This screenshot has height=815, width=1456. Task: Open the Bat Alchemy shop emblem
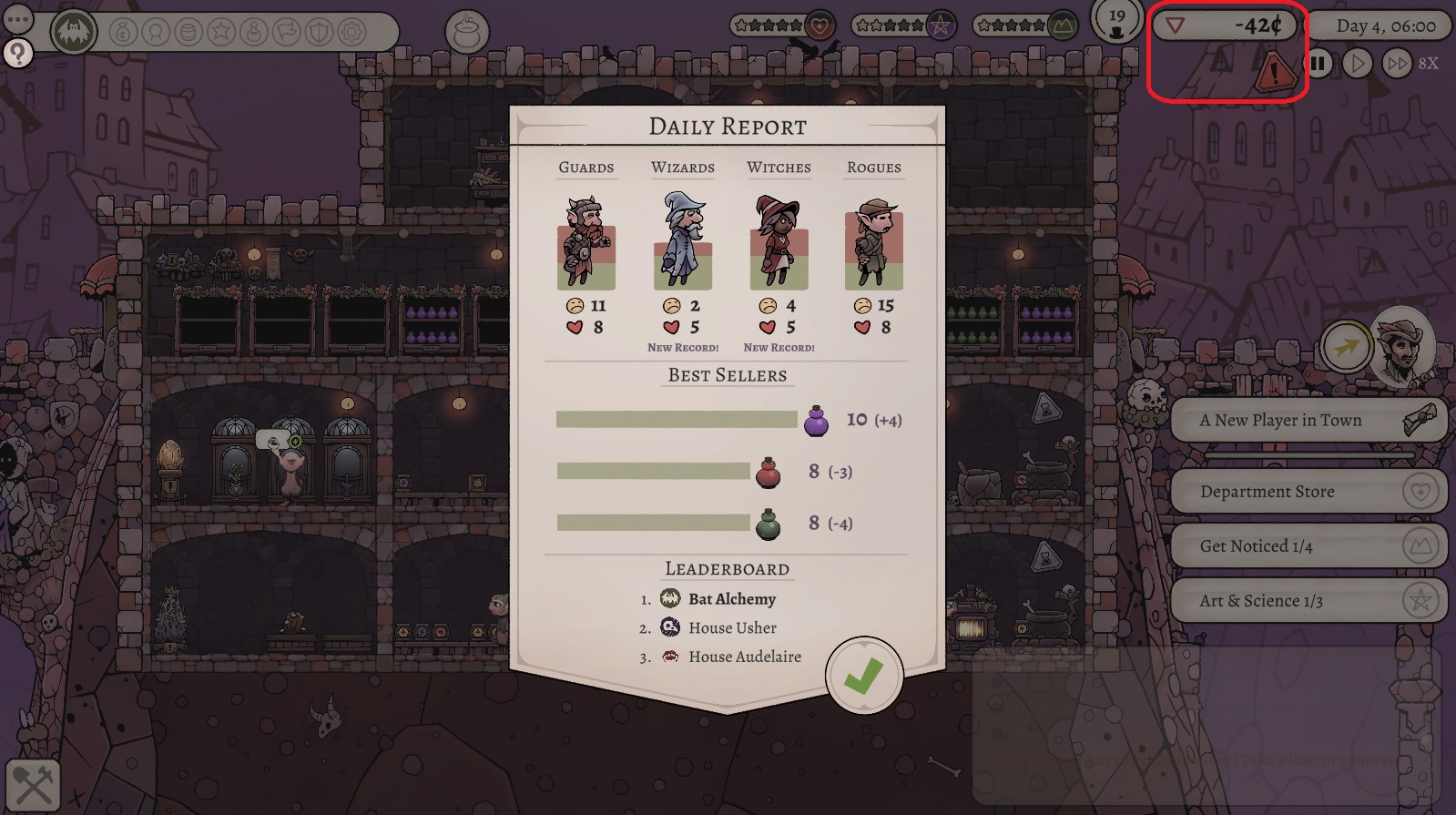pyautogui.click(x=72, y=33)
